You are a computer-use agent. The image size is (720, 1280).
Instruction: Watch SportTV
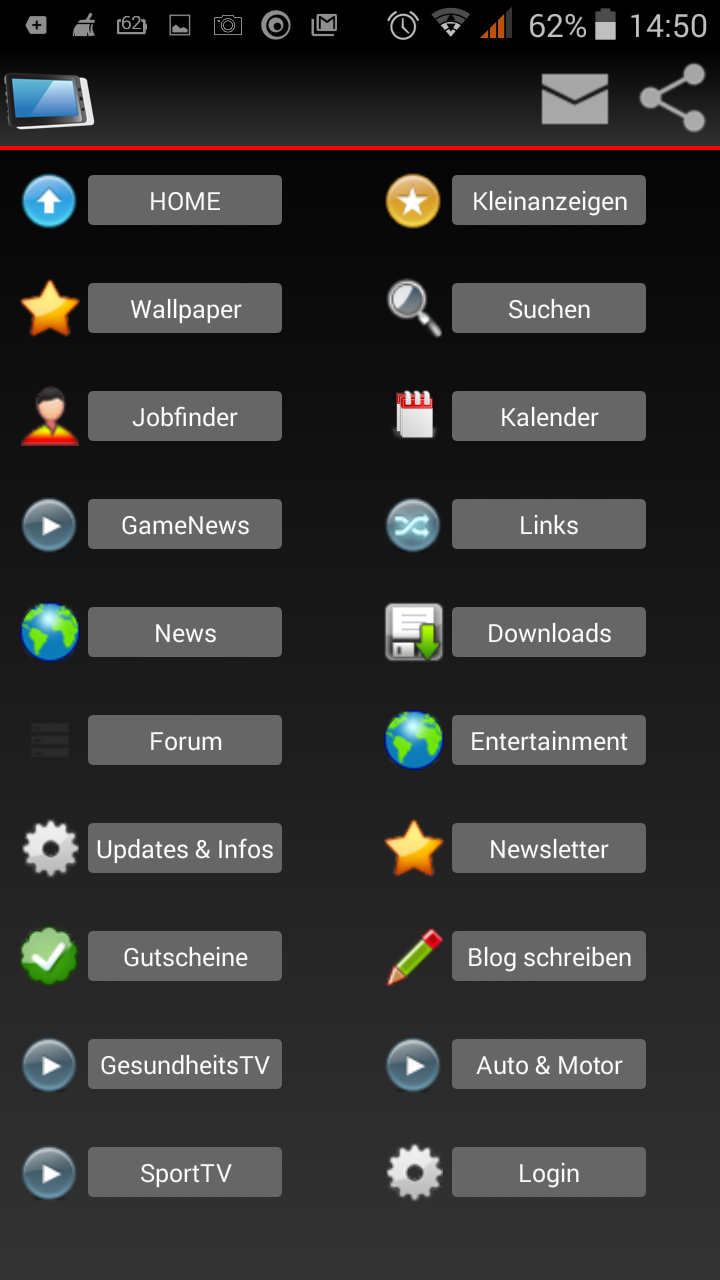click(185, 1173)
